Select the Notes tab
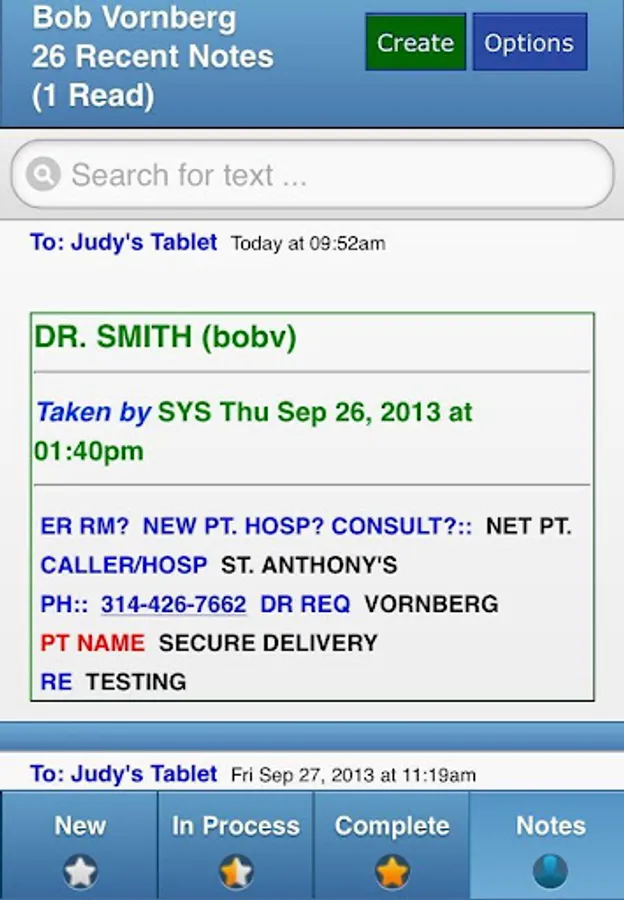 pos(549,844)
